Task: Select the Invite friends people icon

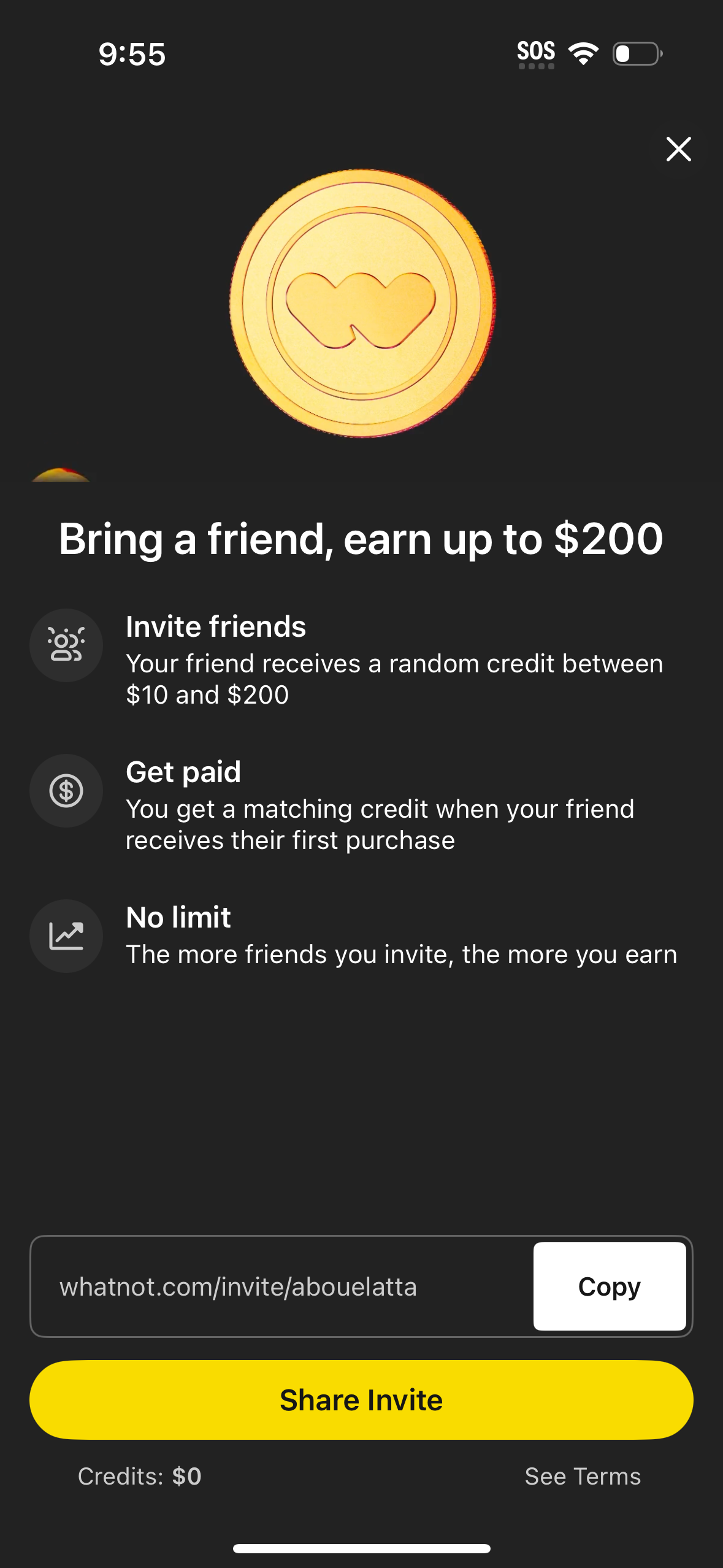Action: [66, 644]
